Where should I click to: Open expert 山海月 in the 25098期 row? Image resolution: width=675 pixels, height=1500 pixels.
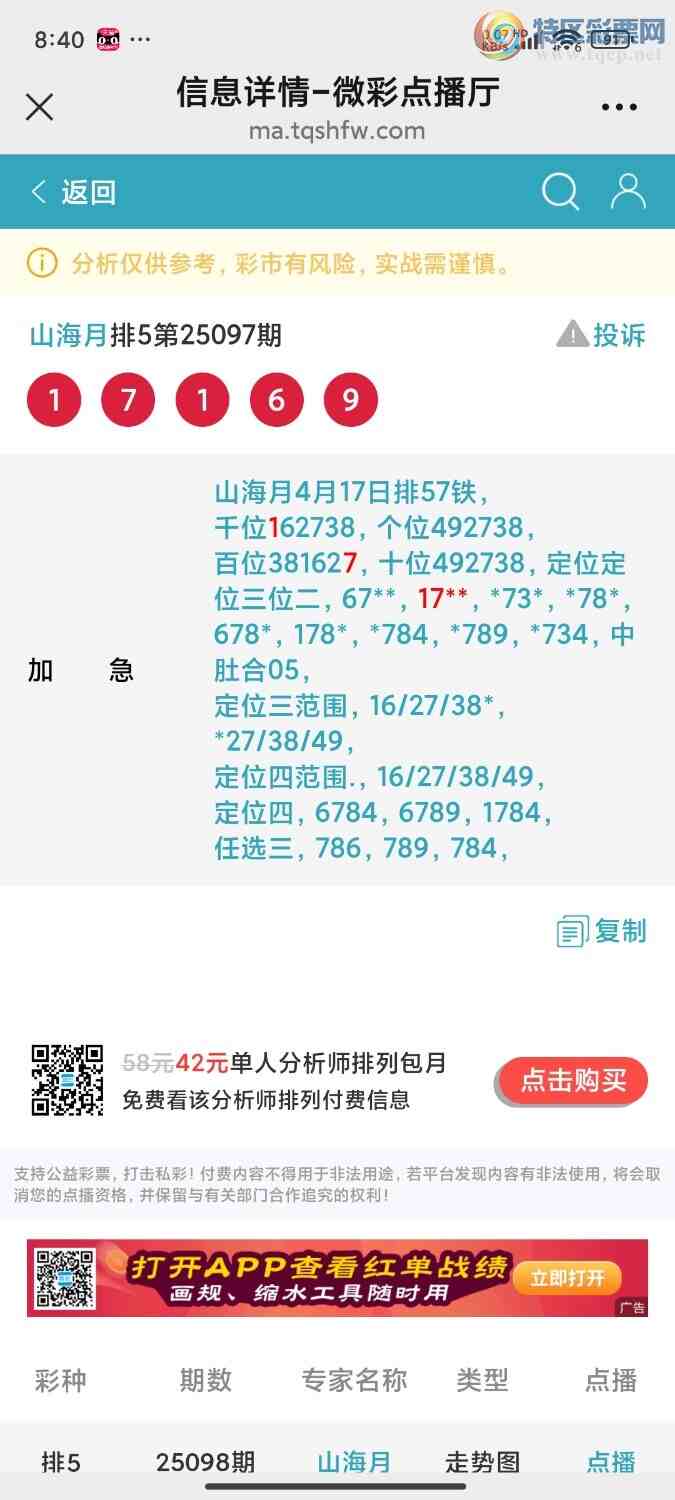[354, 1462]
